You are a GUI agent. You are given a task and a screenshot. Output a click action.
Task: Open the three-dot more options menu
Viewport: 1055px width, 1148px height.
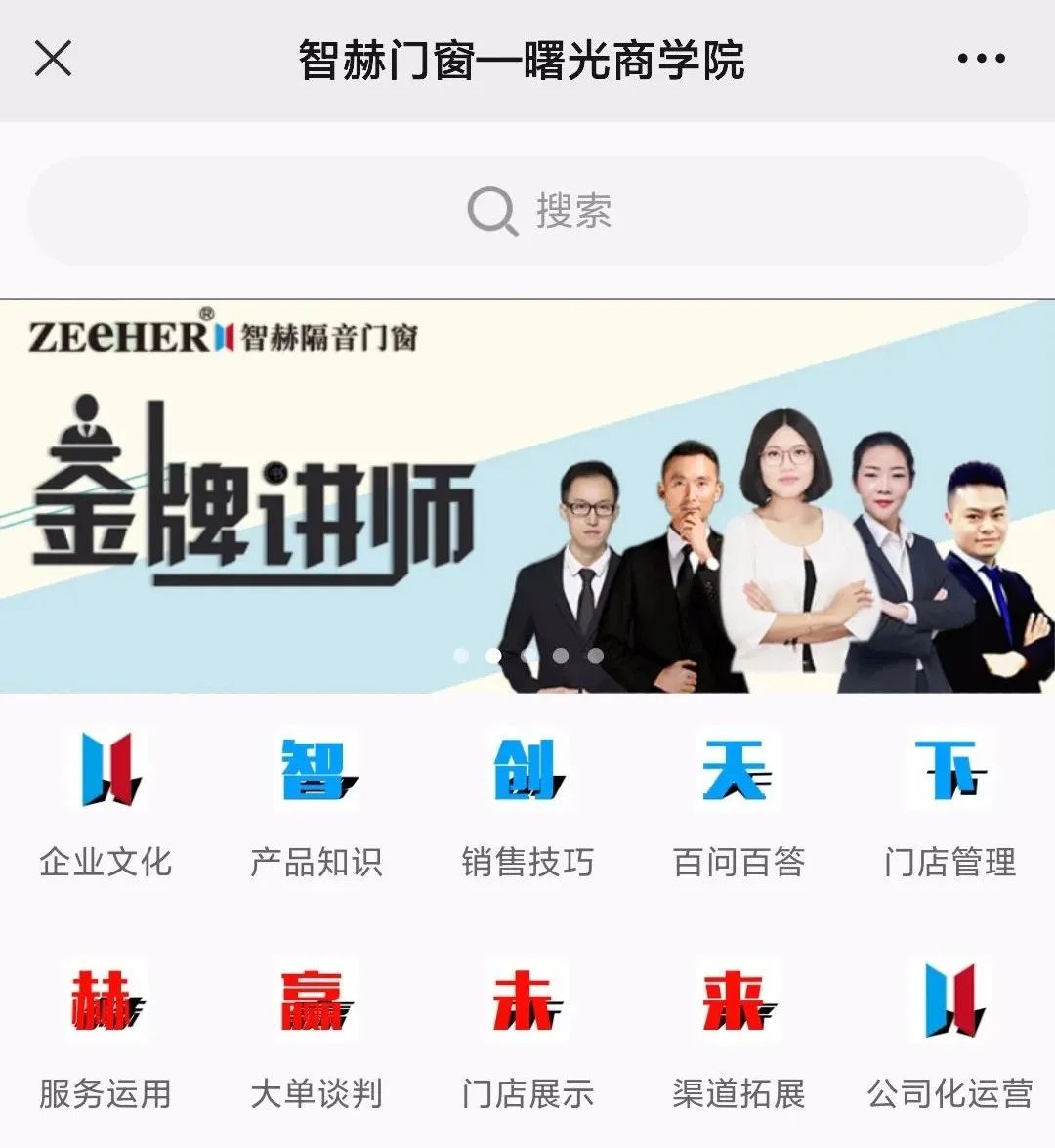point(981,59)
